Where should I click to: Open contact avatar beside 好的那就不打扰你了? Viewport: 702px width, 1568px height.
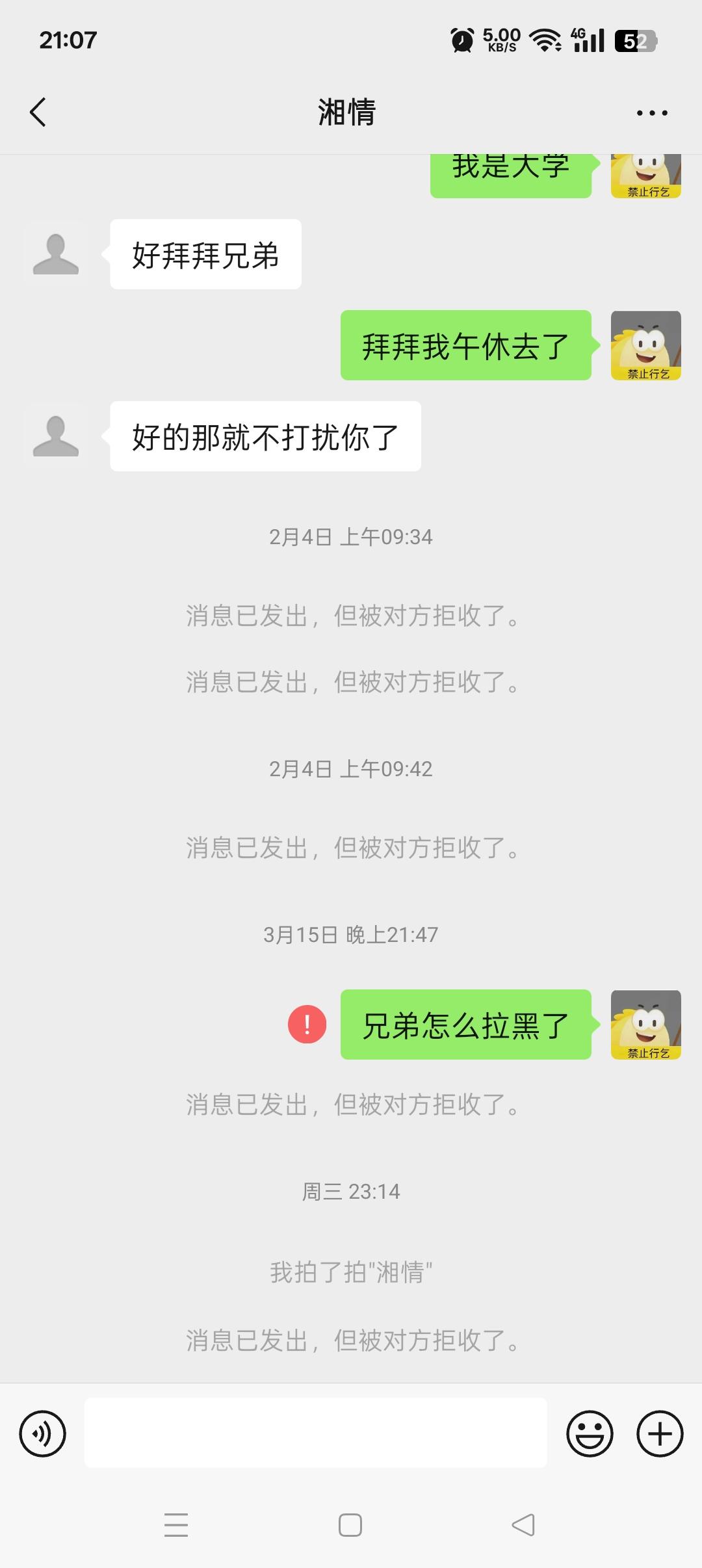56,436
